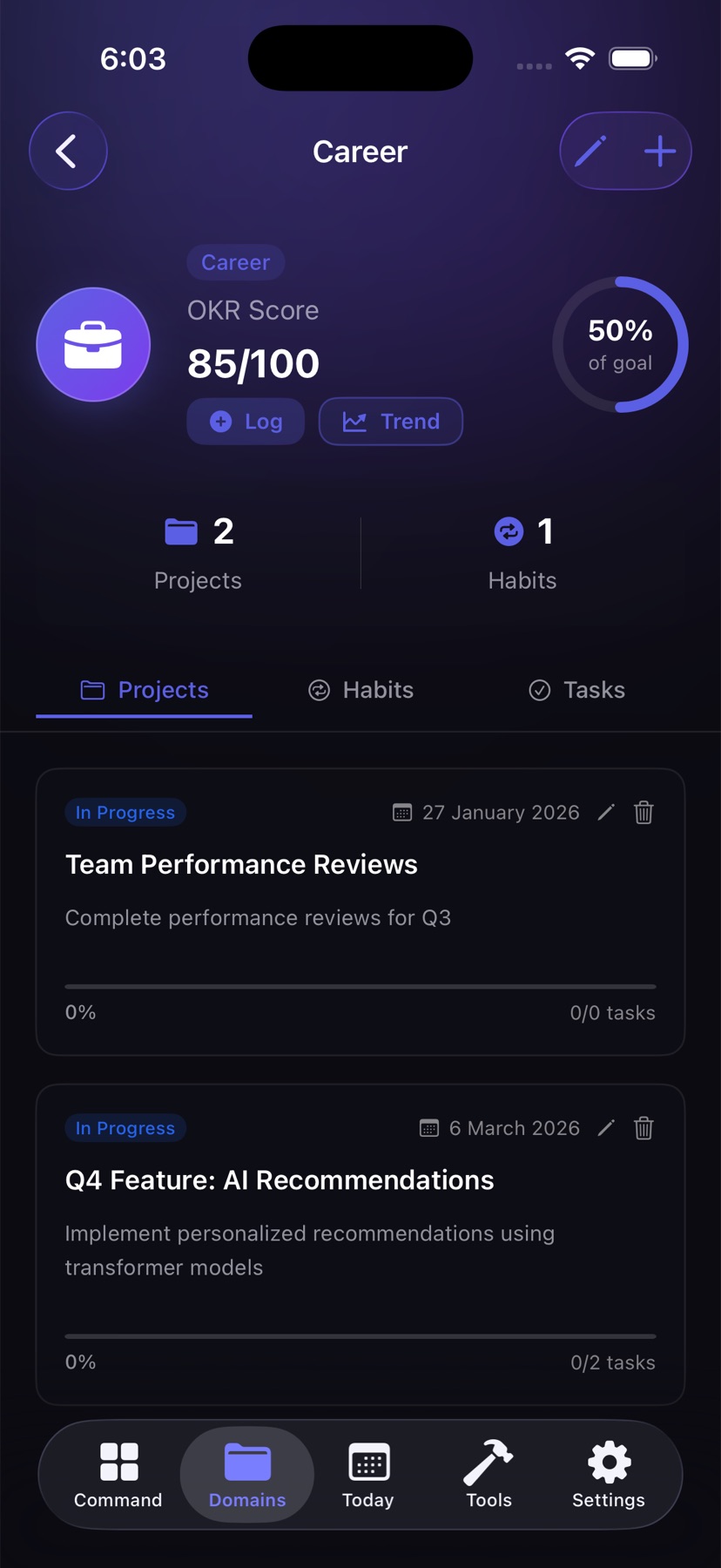Image resolution: width=721 pixels, height=1568 pixels.
Task: Open the Trend view
Action: (390, 422)
